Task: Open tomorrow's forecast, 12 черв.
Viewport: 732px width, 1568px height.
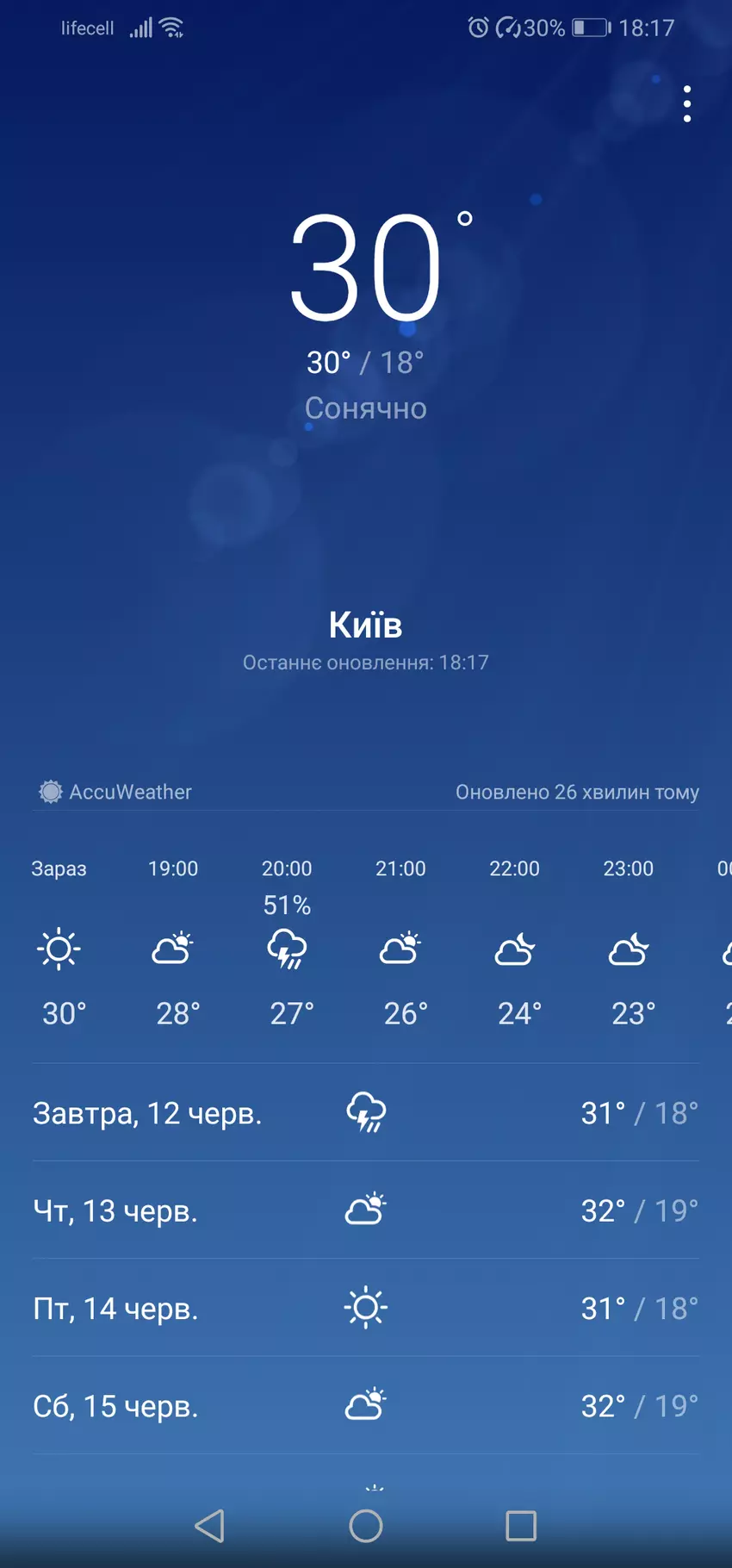Action: (x=365, y=1113)
